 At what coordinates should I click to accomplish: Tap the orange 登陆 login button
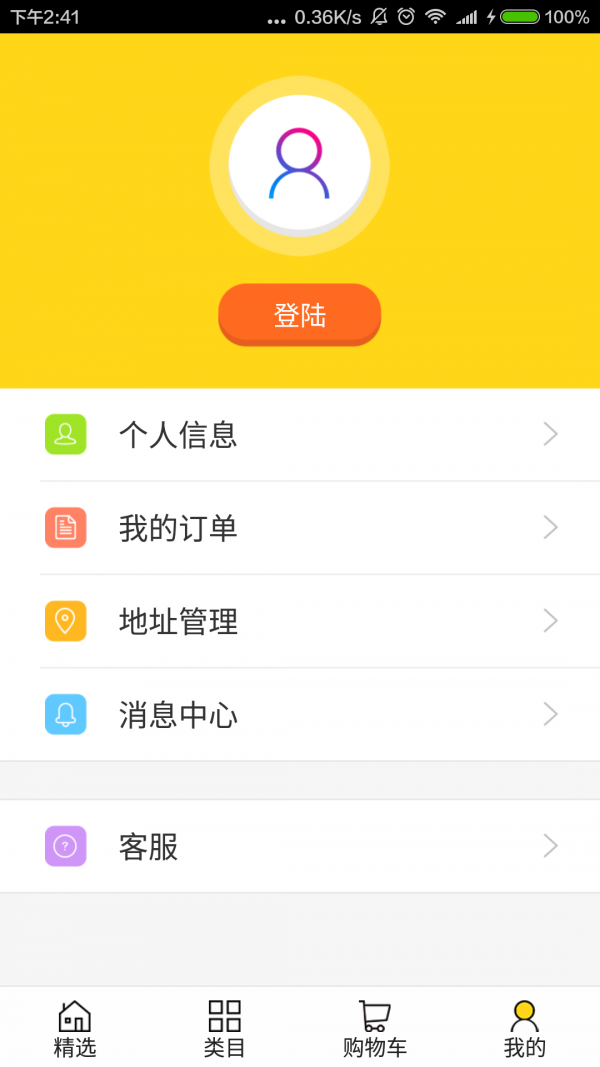(299, 315)
